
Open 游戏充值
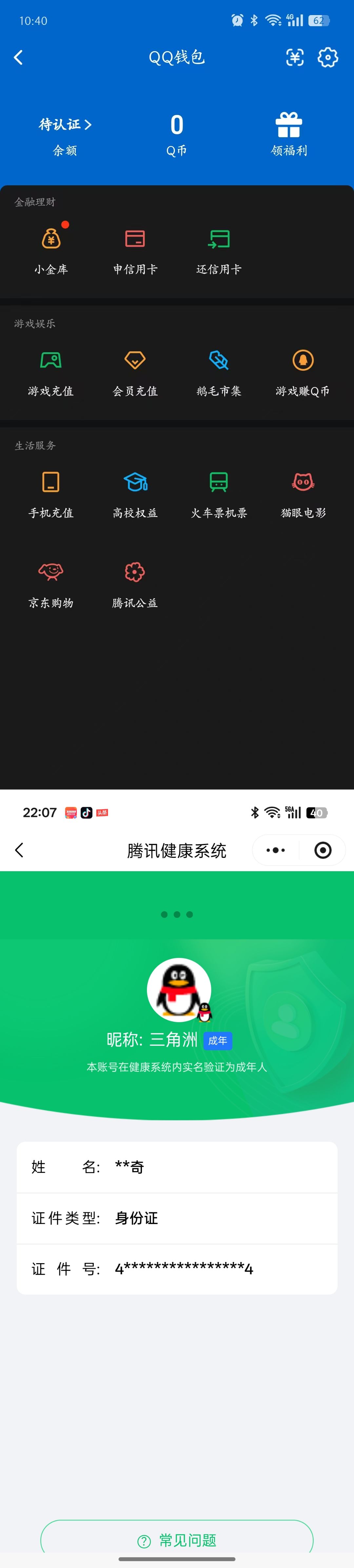point(51,371)
